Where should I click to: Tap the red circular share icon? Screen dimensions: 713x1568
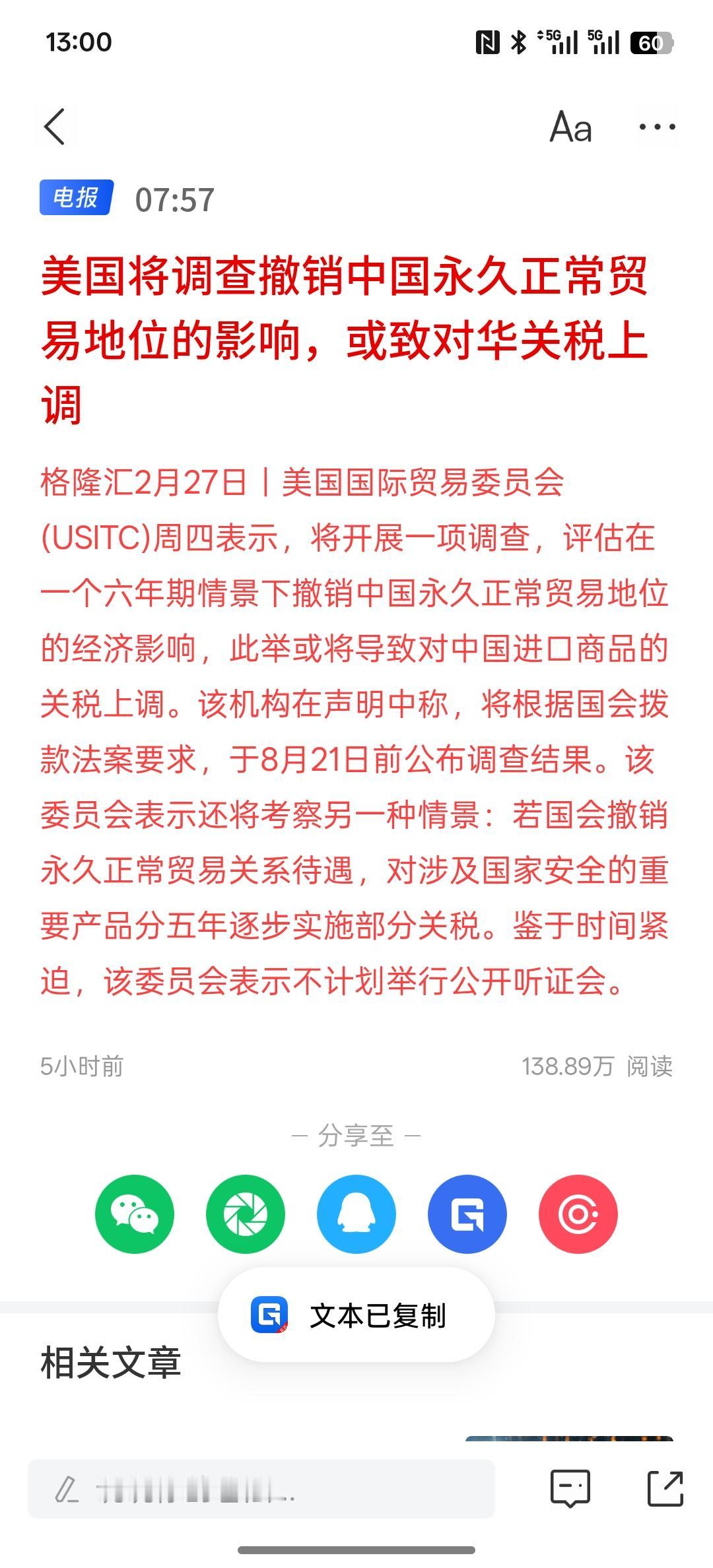click(577, 1214)
